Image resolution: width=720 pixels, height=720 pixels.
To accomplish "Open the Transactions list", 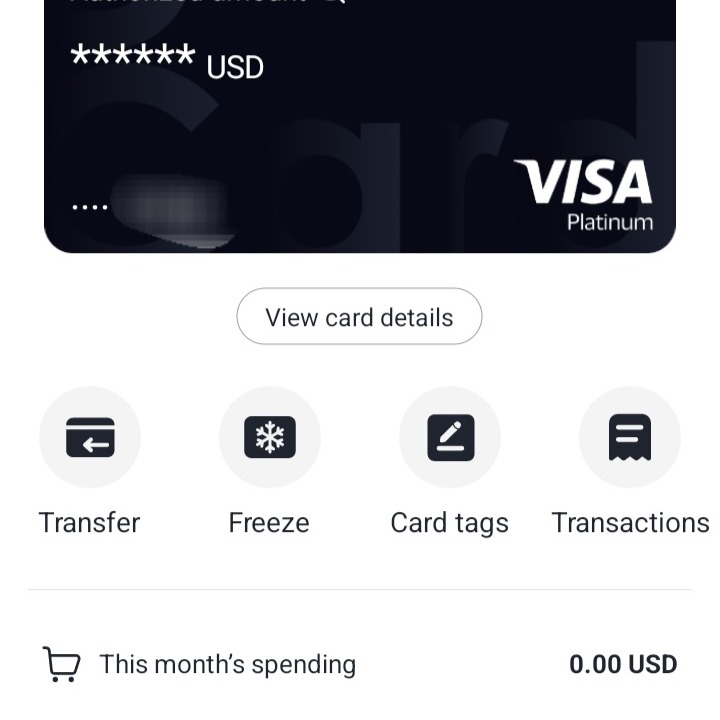I will click(x=630, y=438).
